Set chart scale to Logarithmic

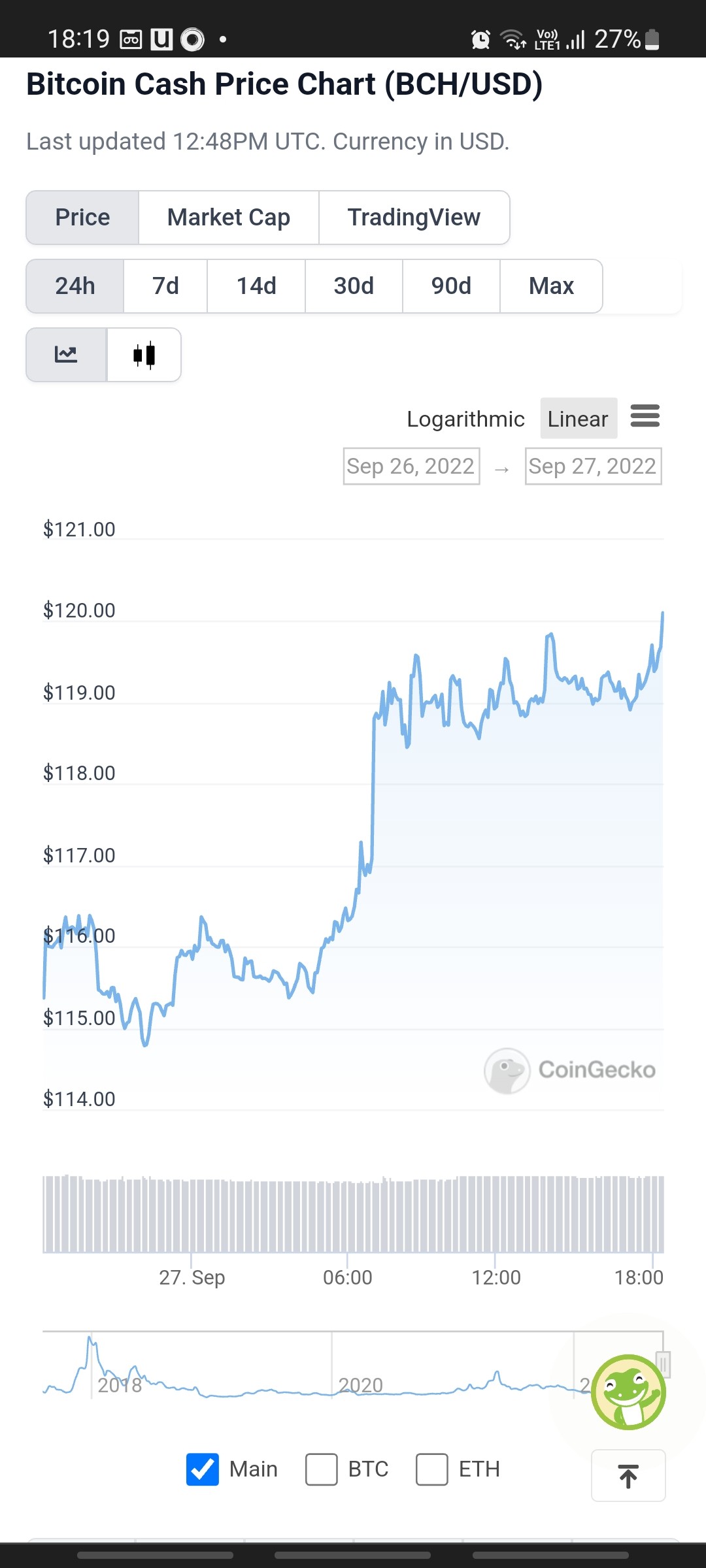465,419
